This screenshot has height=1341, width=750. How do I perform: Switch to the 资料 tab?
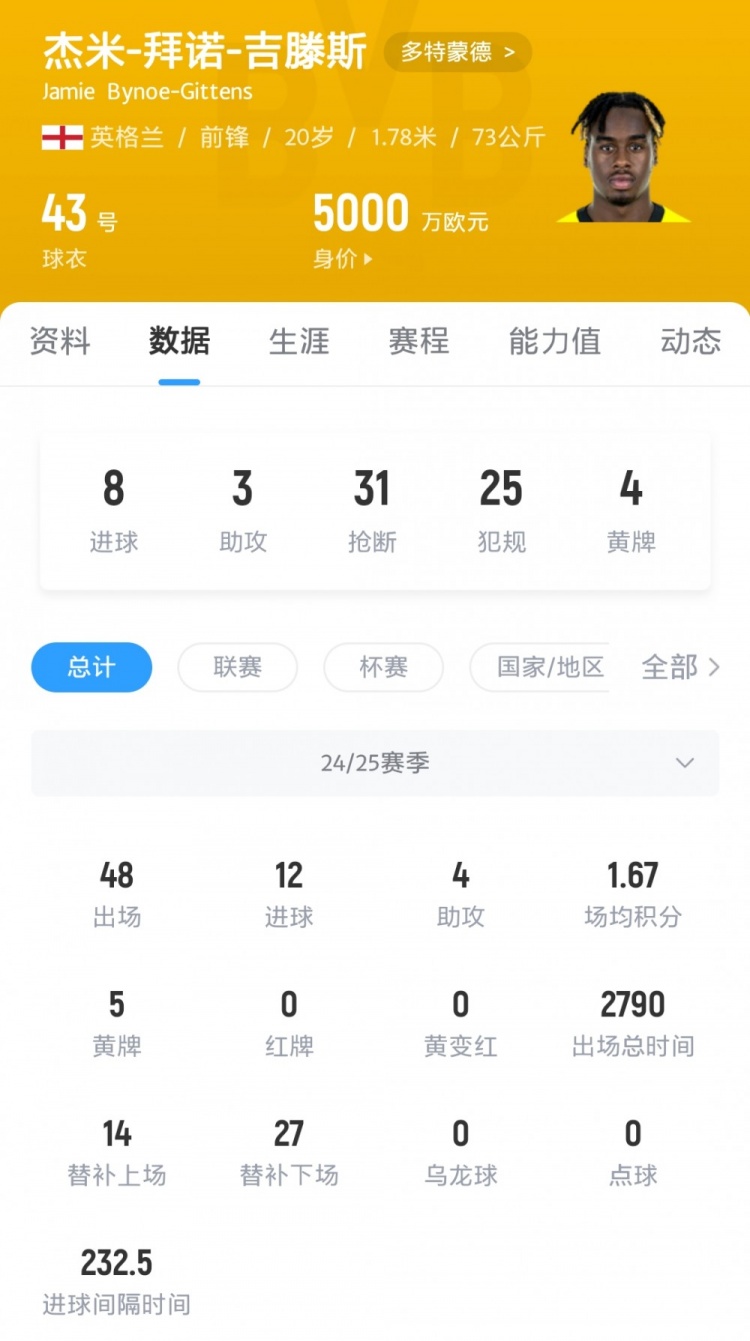pyautogui.click(x=60, y=342)
